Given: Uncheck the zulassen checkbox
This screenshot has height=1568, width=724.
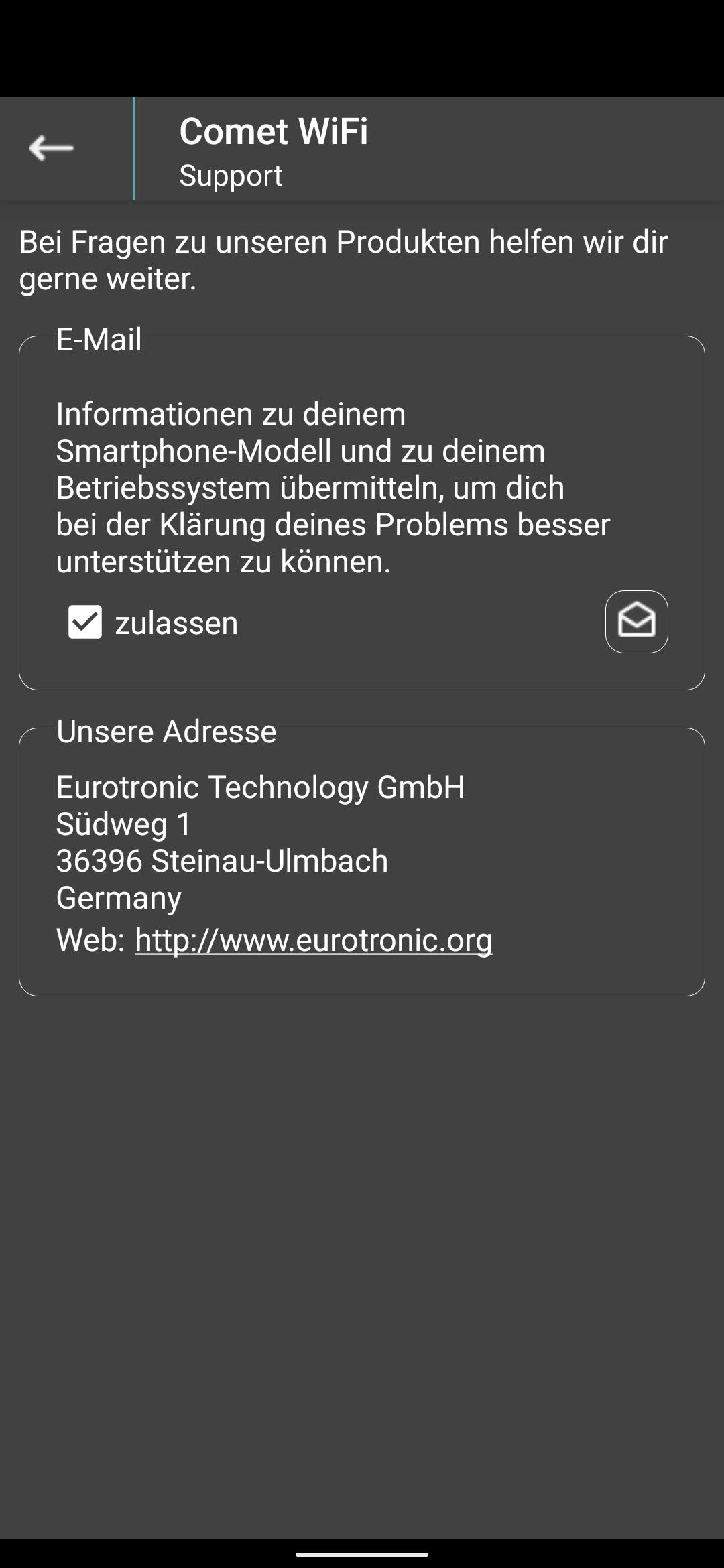Looking at the screenshot, I should click(x=85, y=622).
